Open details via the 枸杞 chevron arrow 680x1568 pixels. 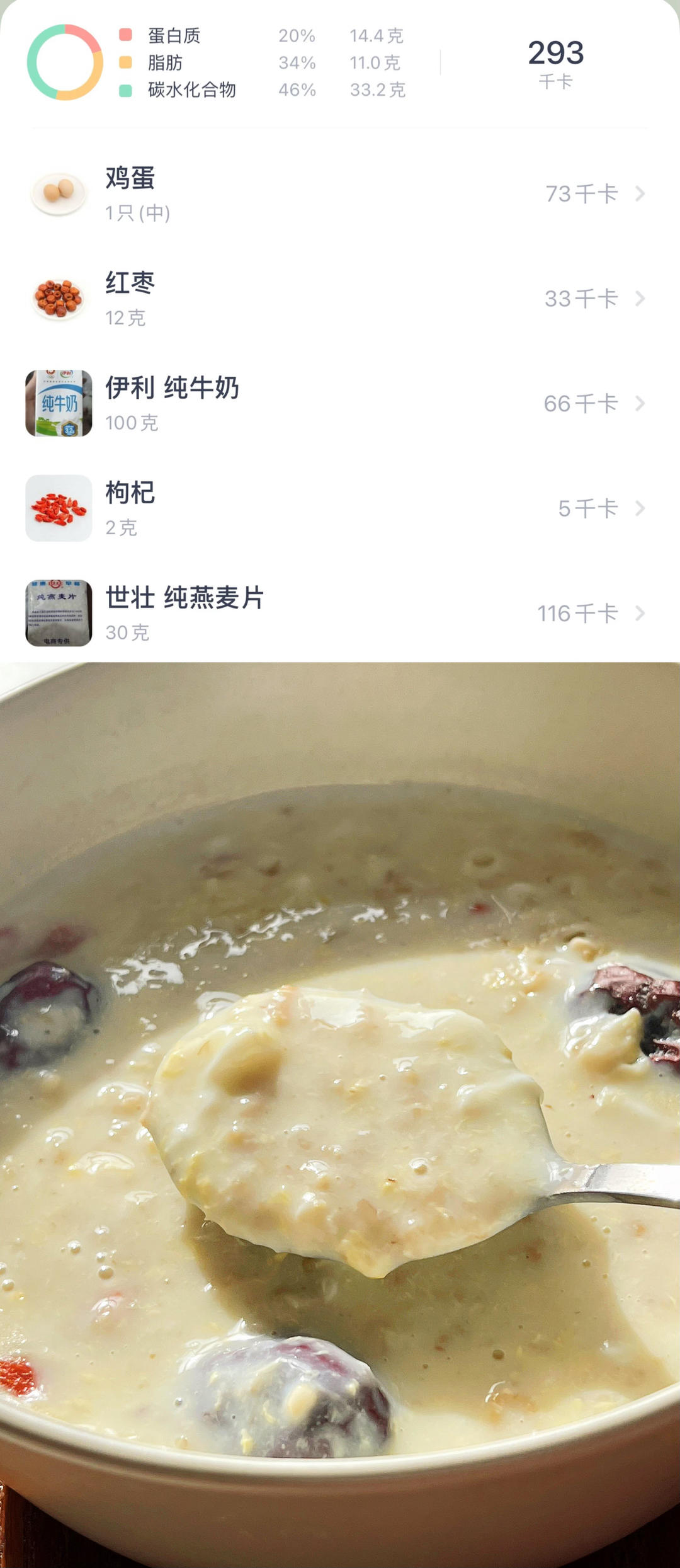point(642,507)
